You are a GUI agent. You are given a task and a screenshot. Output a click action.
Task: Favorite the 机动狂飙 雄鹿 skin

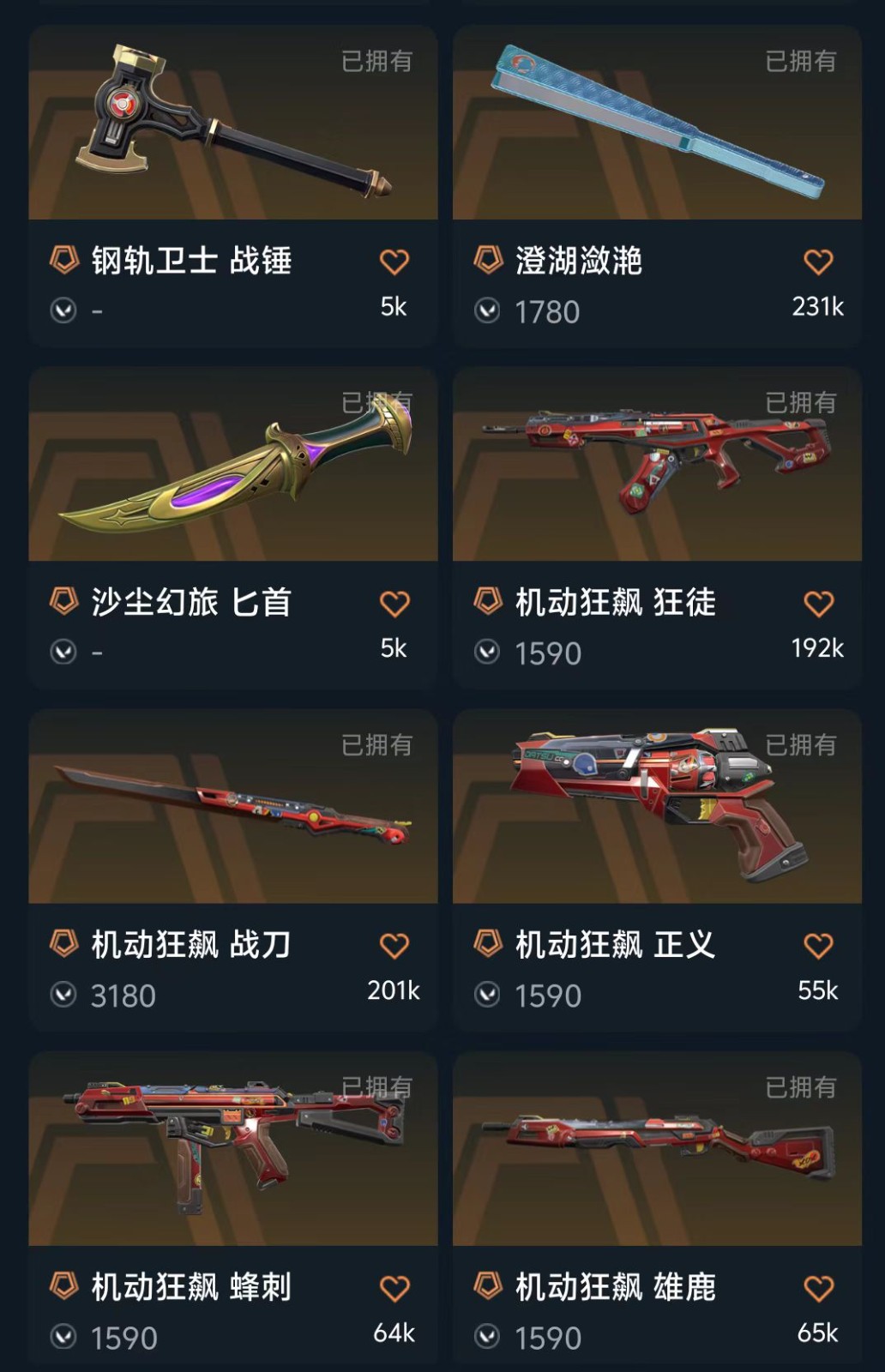(818, 1288)
